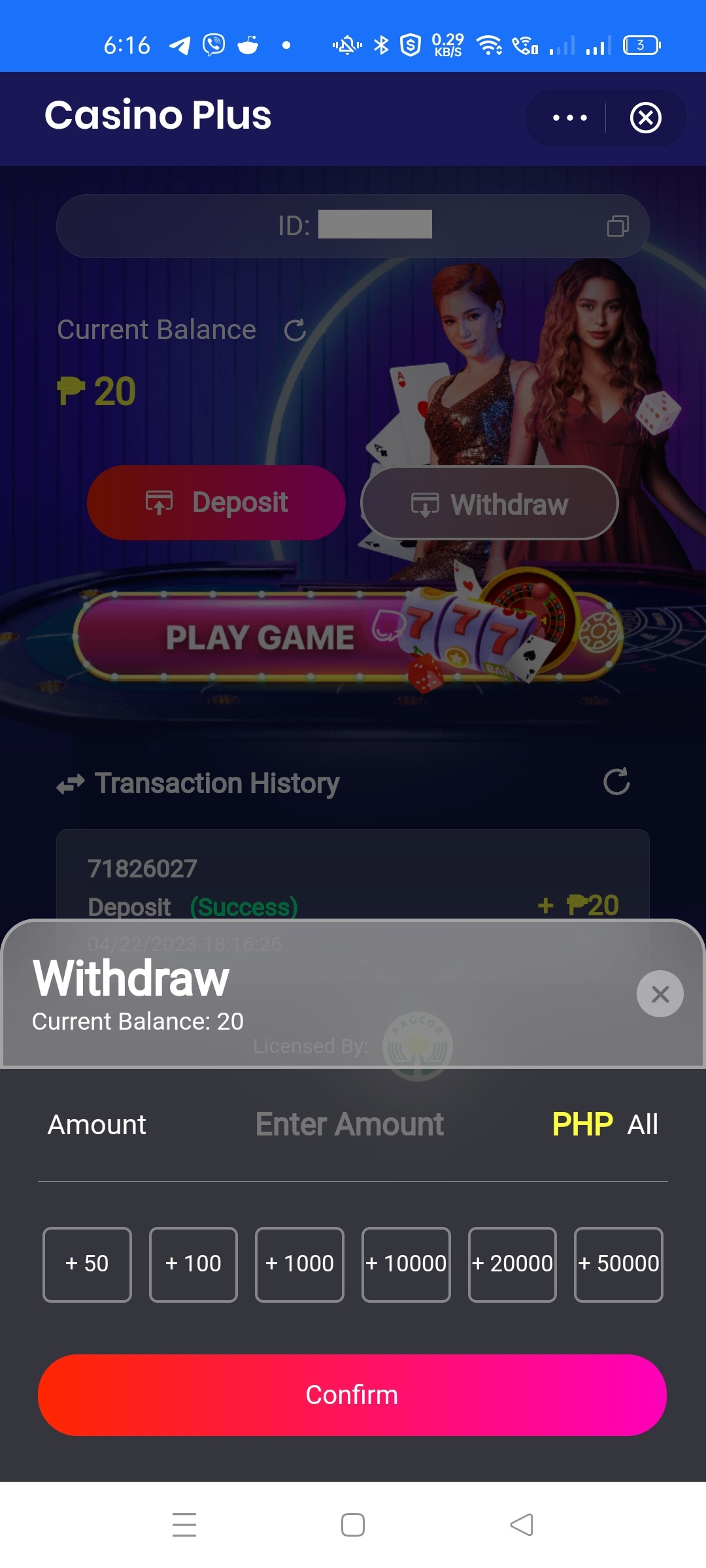The image size is (706, 1568).
Task: Open the three-dot more options menu
Action: pyautogui.click(x=569, y=118)
